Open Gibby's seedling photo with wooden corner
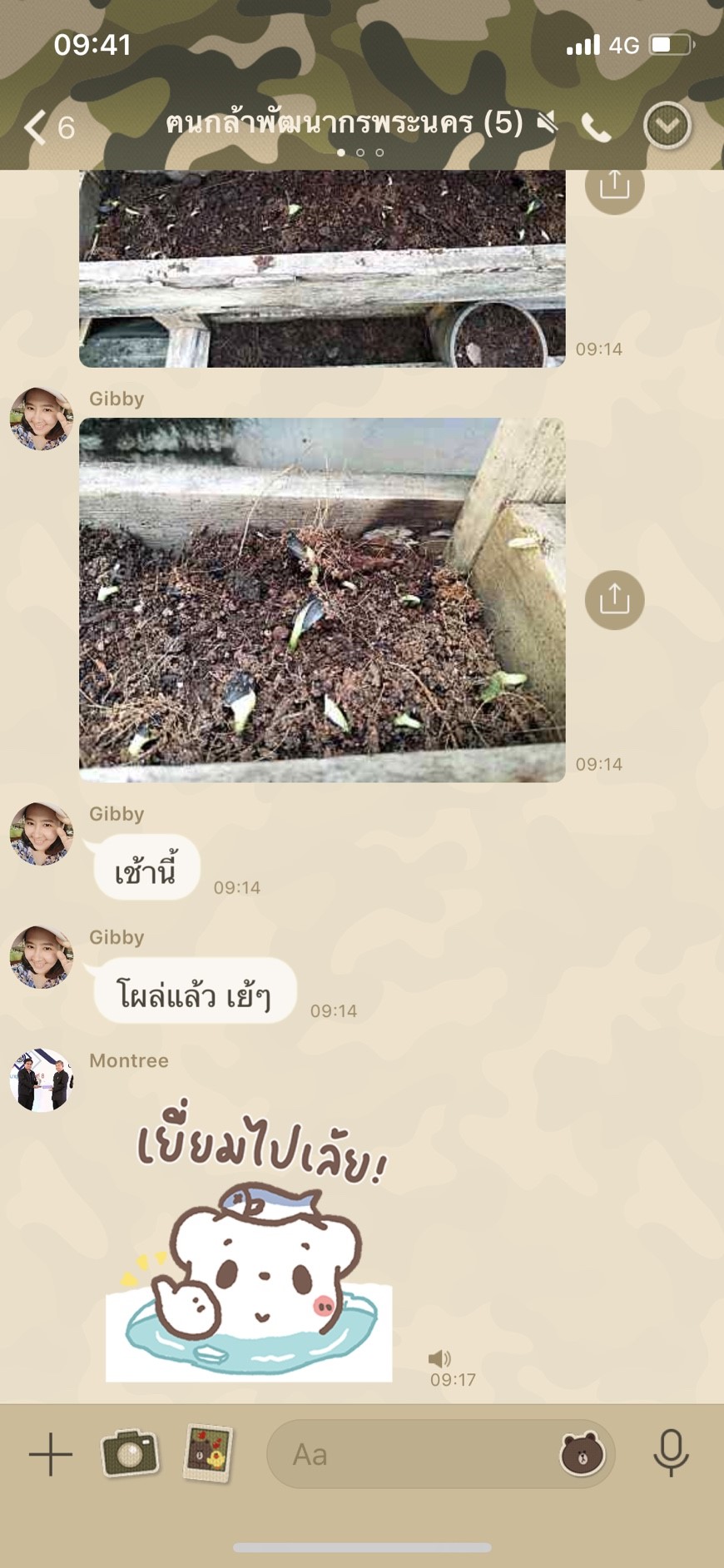The height and width of the screenshot is (1568, 724). [x=322, y=599]
